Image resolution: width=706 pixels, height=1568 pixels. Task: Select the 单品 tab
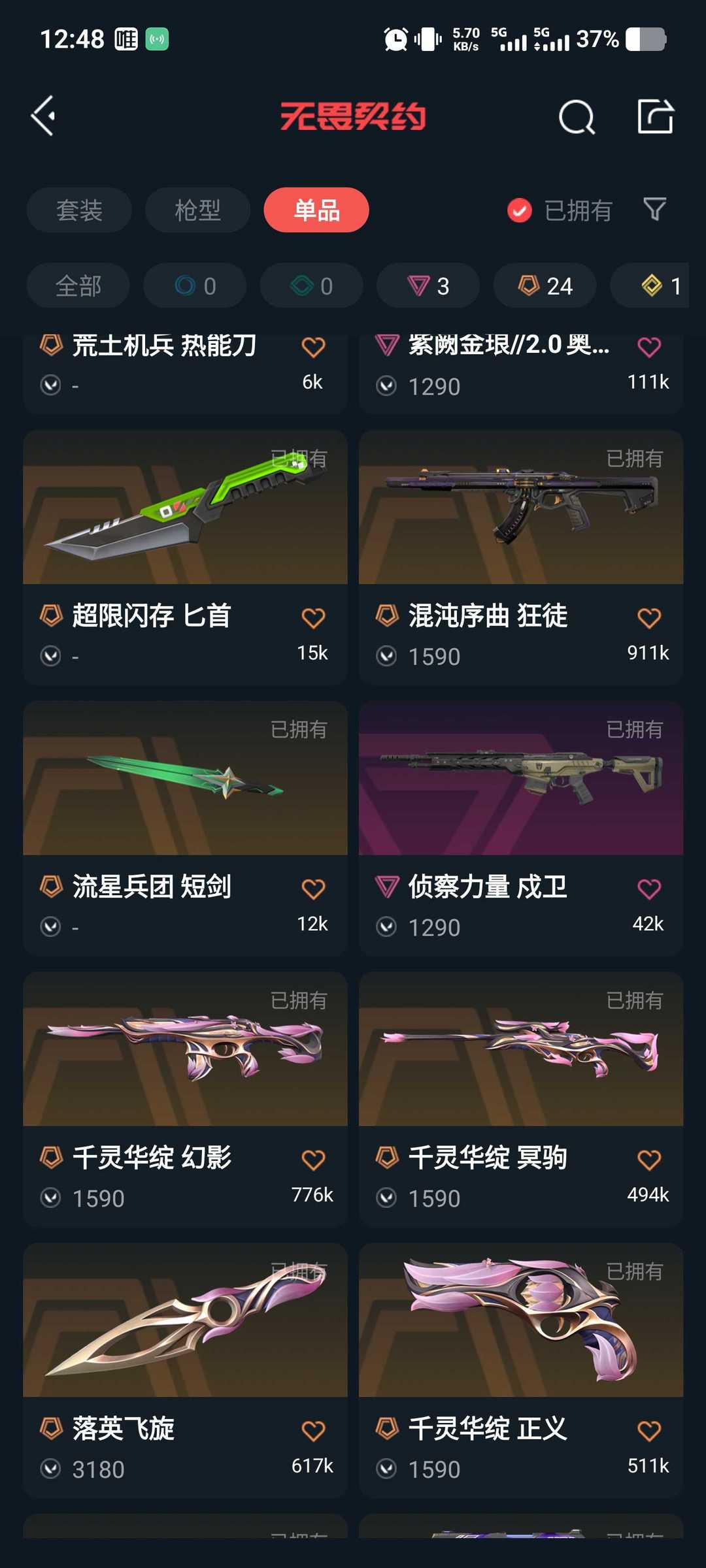(316, 210)
